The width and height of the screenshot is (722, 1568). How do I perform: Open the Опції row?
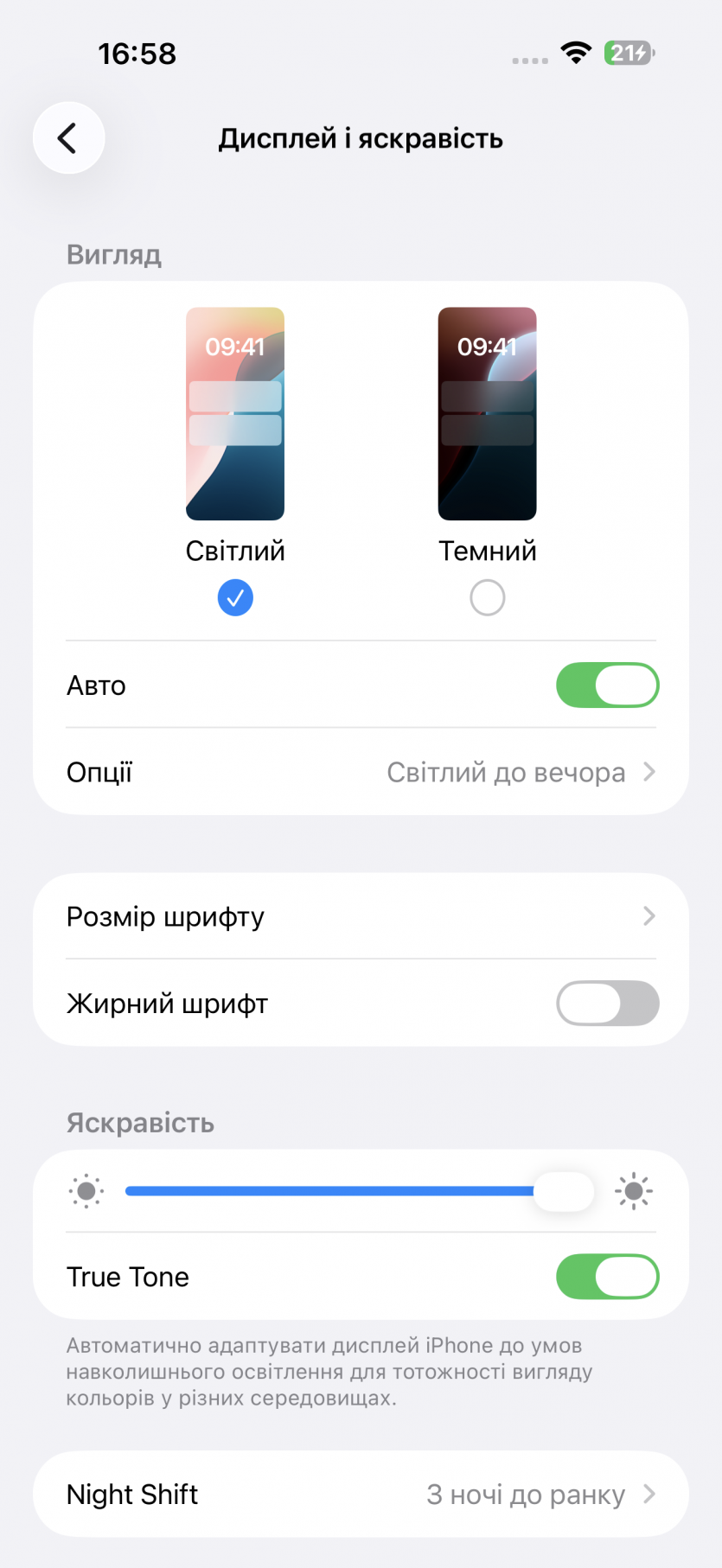click(361, 772)
